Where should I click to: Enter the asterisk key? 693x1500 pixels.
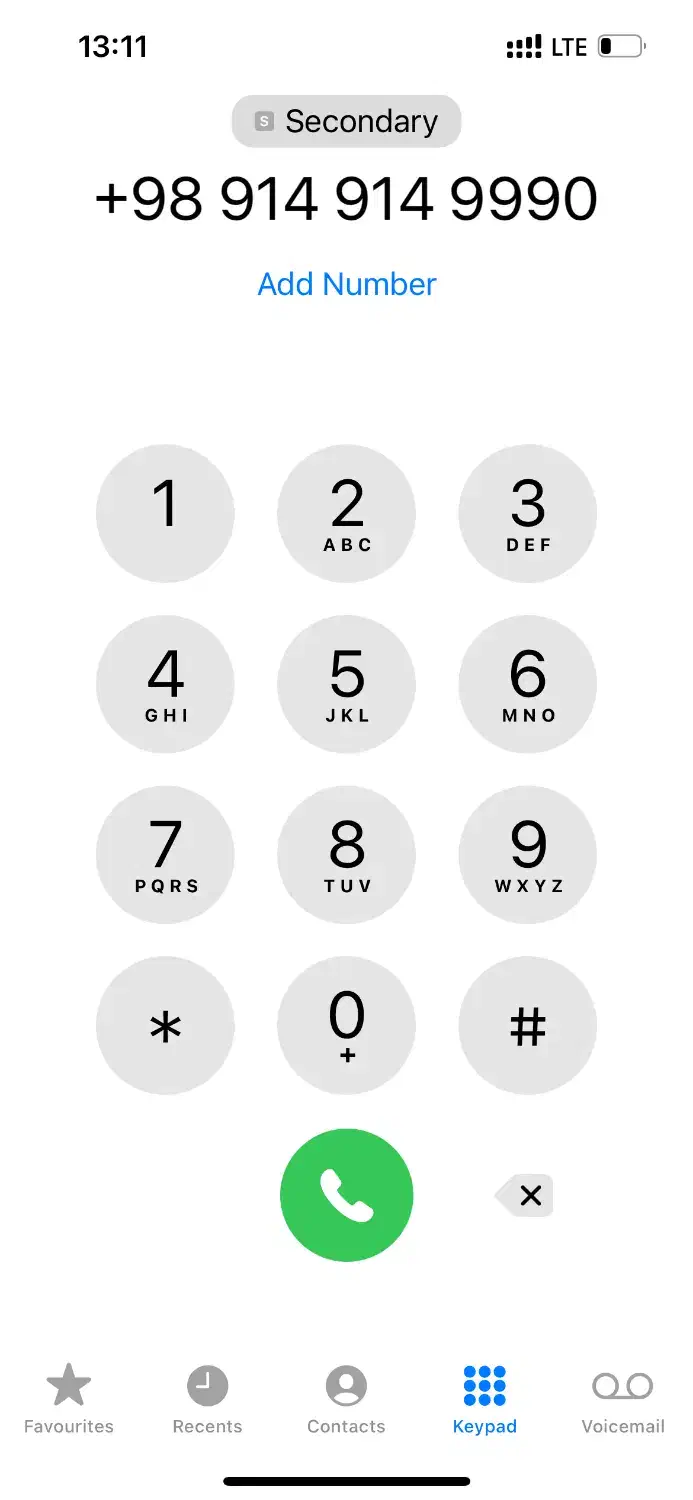pos(165,1026)
